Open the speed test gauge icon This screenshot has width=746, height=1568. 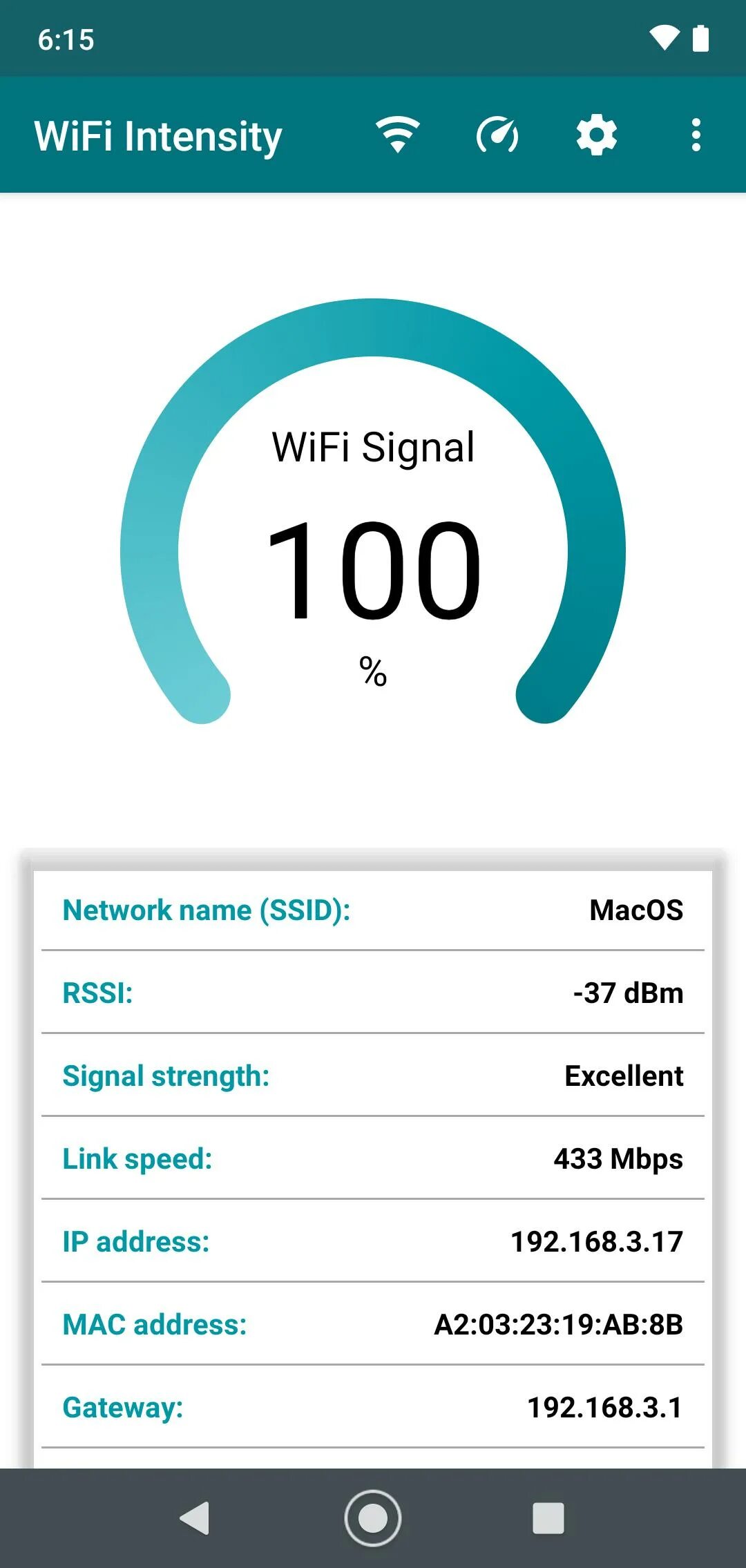pos(497,135)
